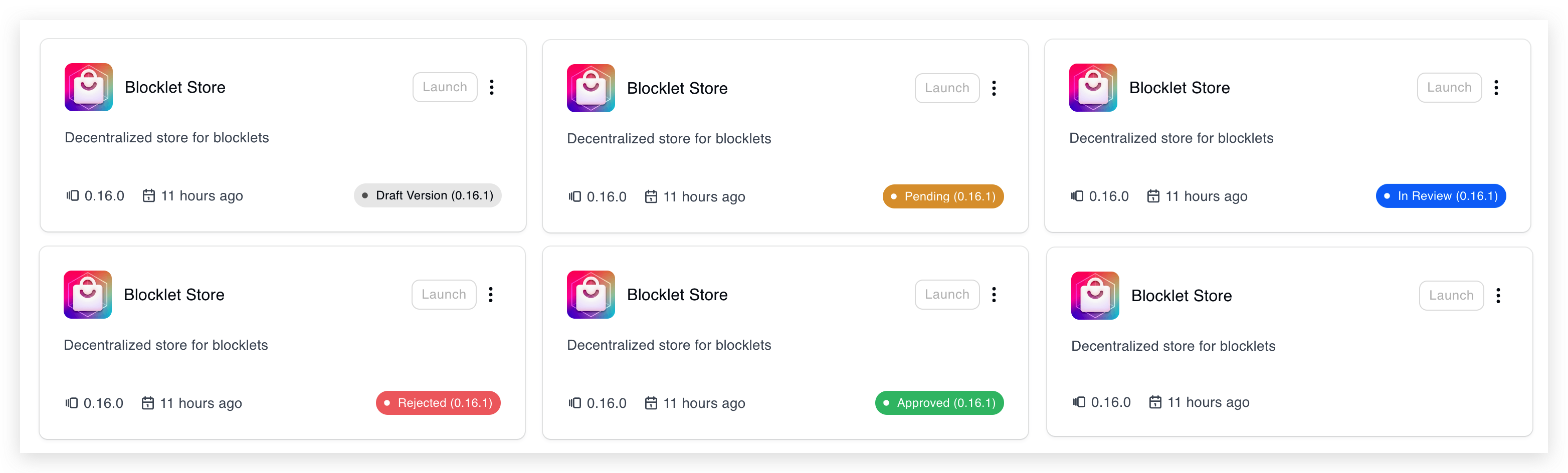Image resolution: width=1568 pixels, height=473 pixels.
Task: Open overflow menu on In Review card
Action: (1496, 88)
